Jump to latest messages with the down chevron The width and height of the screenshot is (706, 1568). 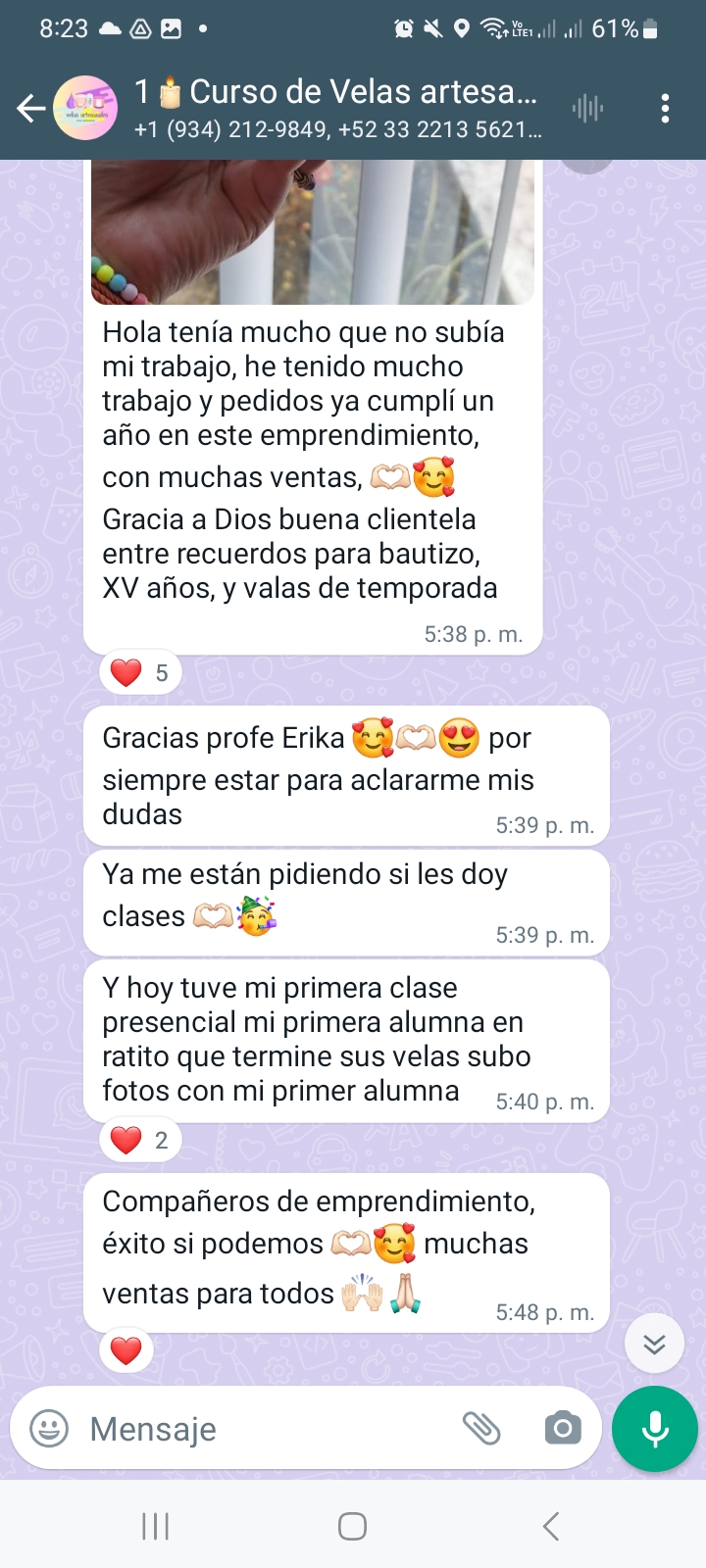tap(654, 1344)
